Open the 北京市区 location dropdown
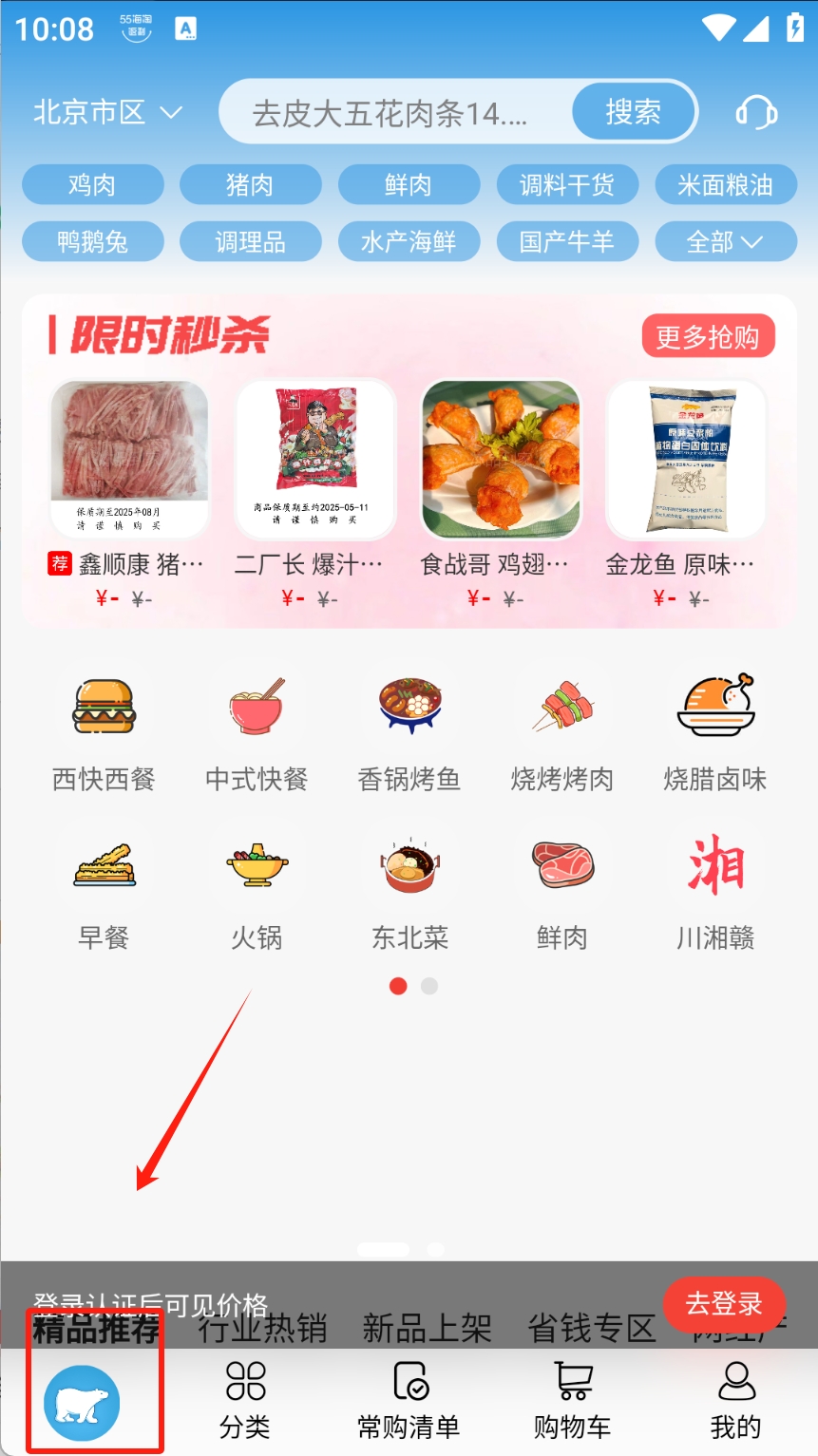This screenshot has height=1456, width=818. point(106,113)
